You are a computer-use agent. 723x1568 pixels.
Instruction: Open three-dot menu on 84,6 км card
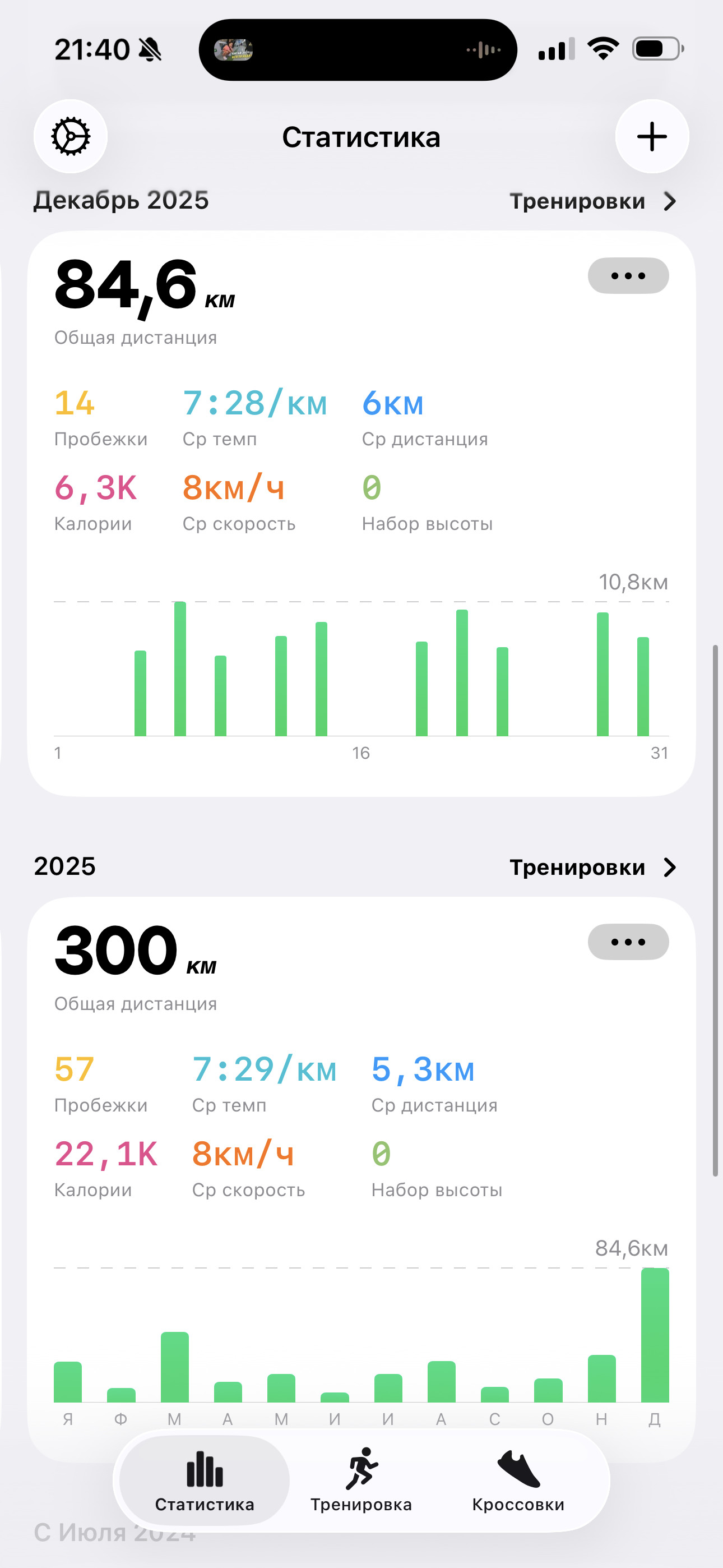click(628, 276)
